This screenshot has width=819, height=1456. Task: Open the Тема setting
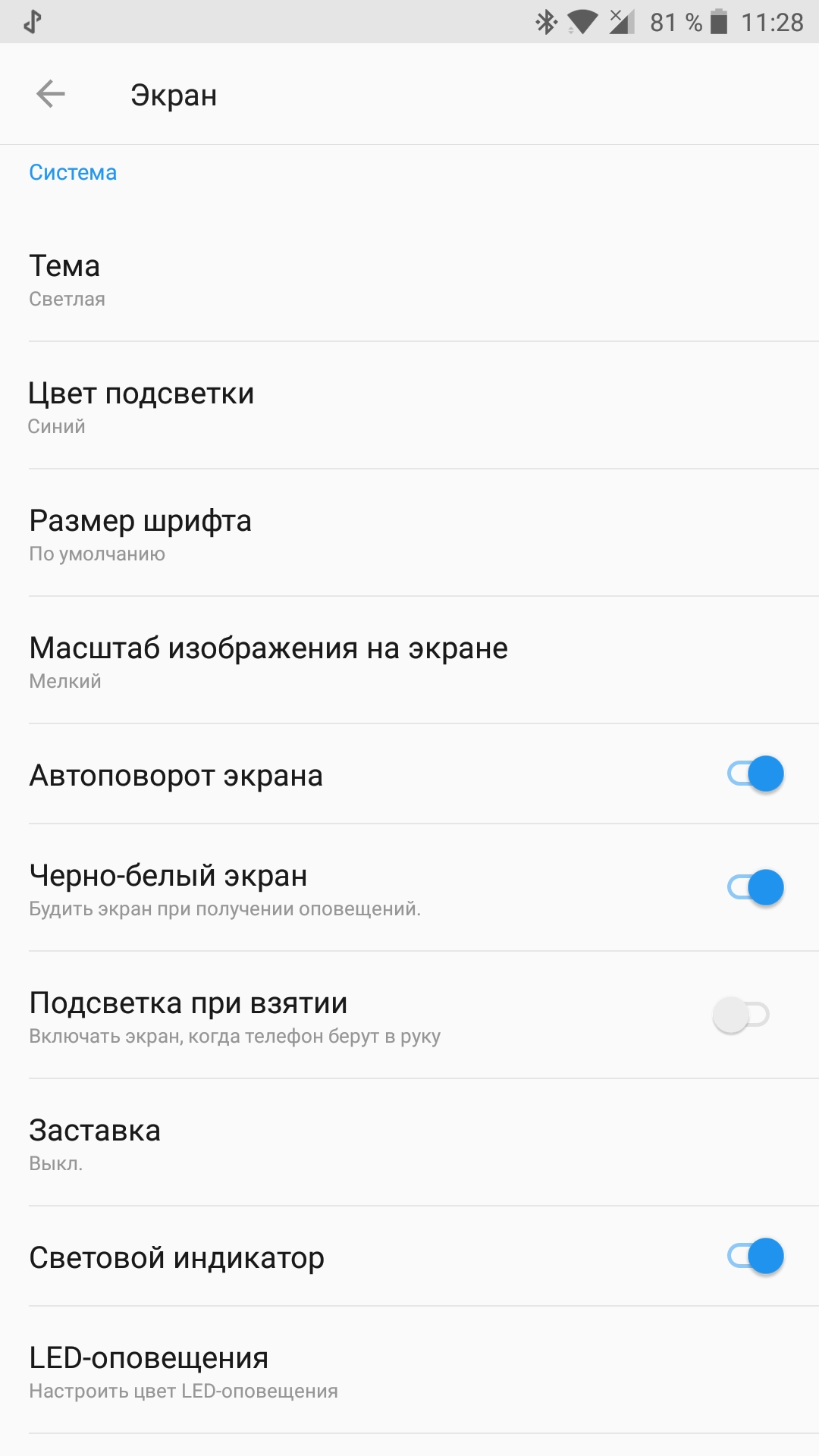click(409, 278)
